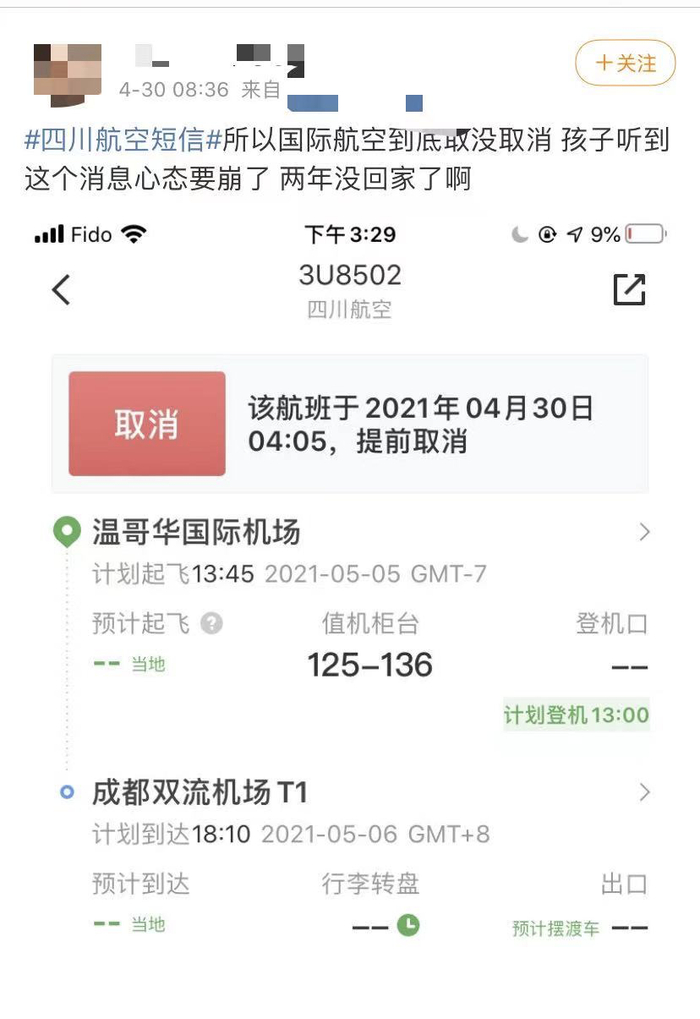Tap the 关注 follow button
The height and width of the screenshot is (1019, 700).
[x=626, y=64]
